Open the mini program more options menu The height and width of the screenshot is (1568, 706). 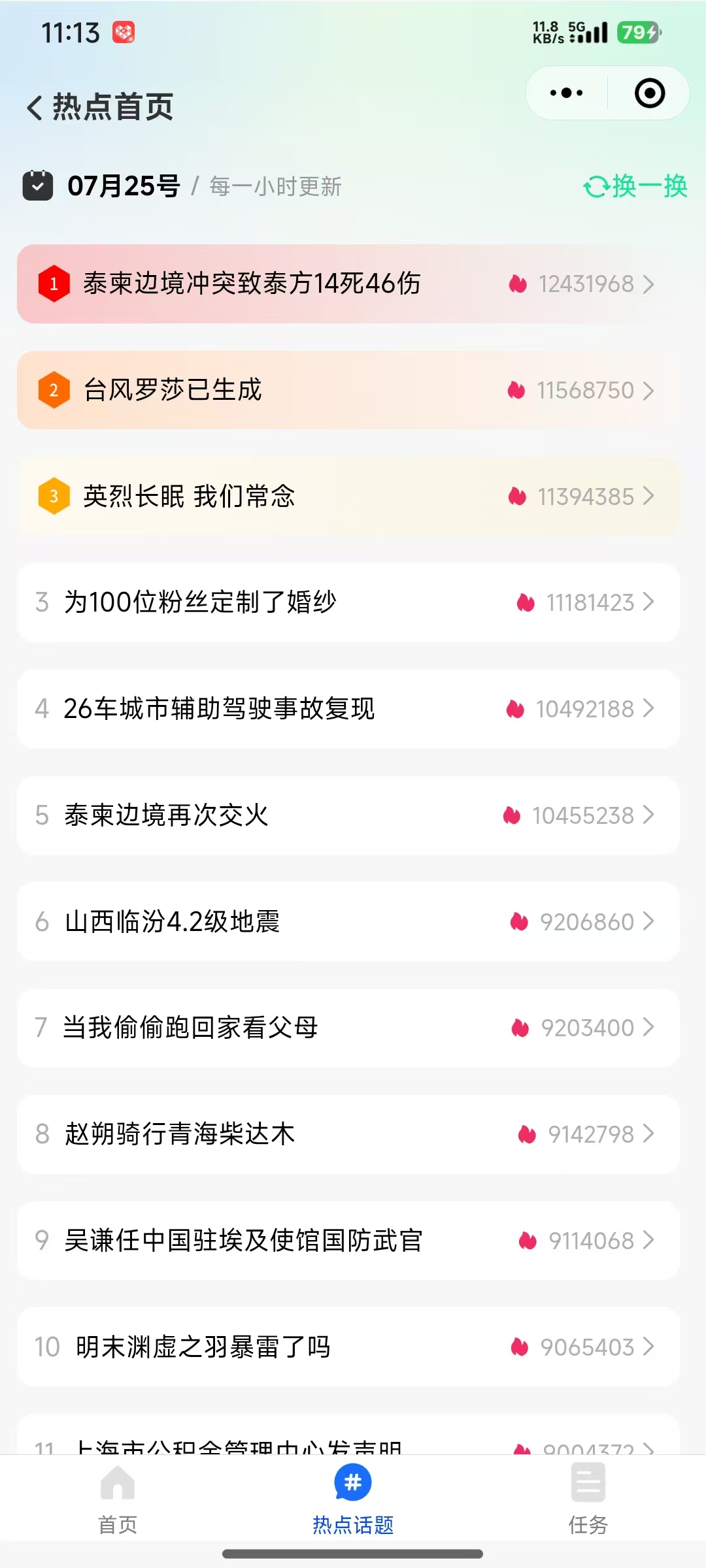566,93
